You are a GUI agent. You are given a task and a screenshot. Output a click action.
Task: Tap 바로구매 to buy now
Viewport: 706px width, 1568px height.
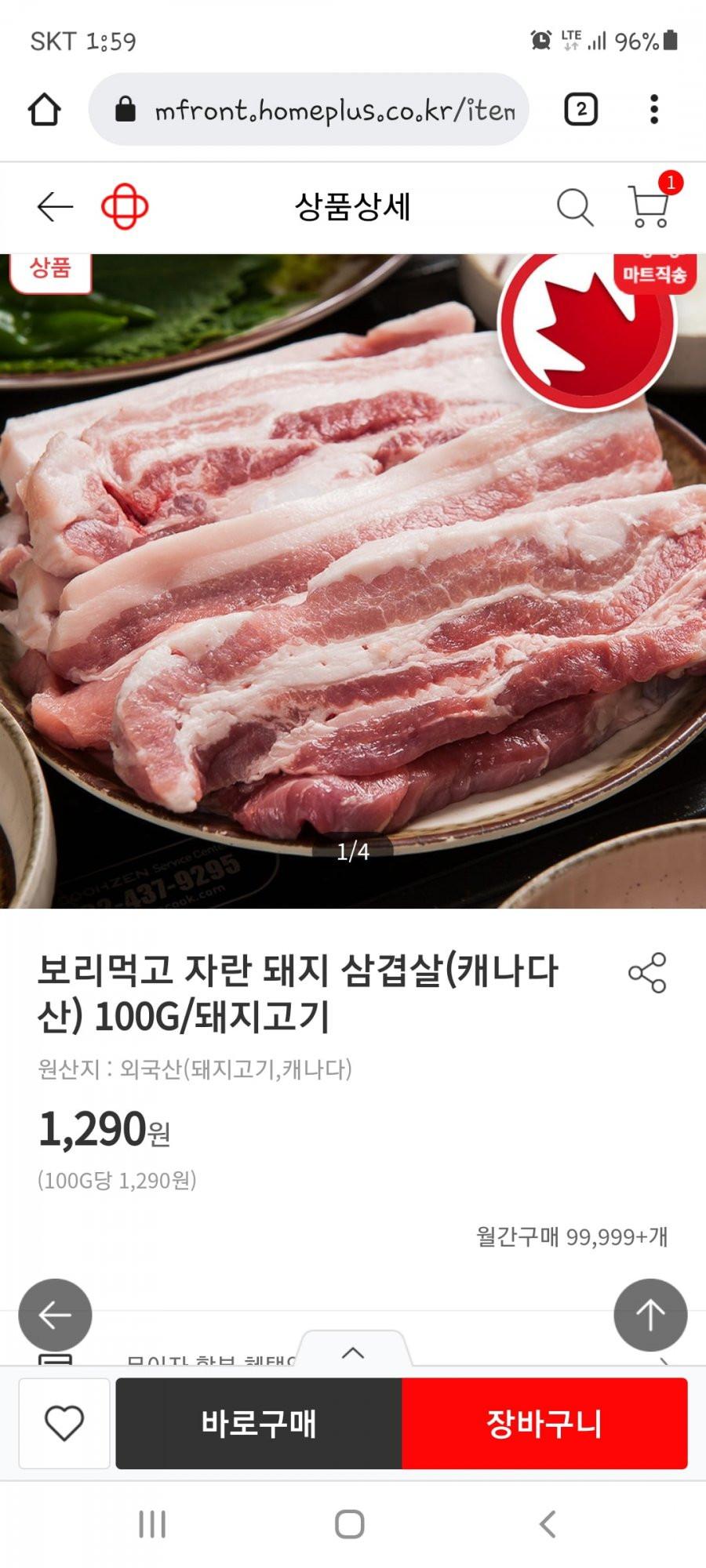259,1423
